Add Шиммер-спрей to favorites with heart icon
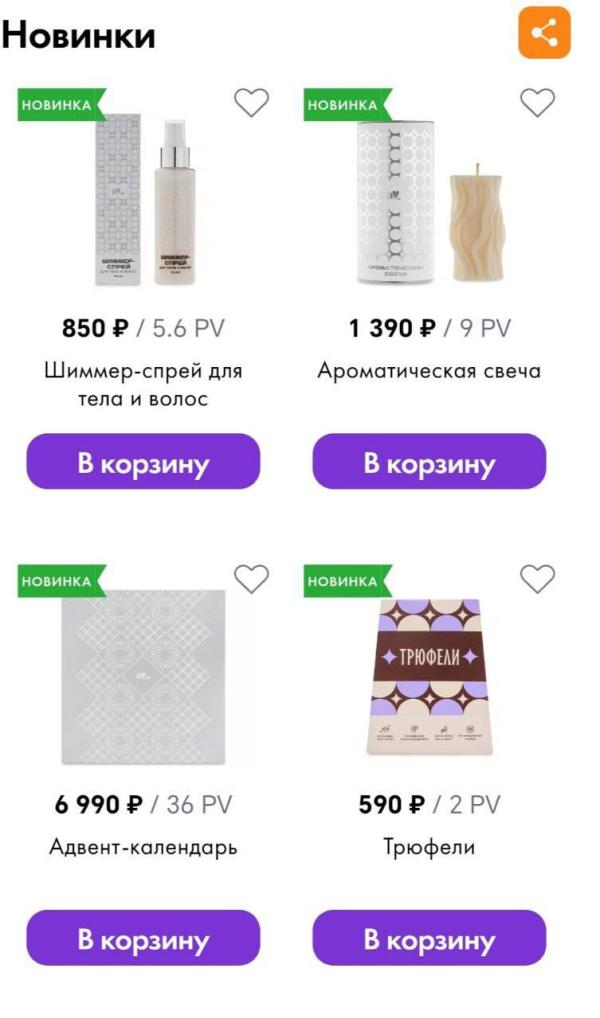 [x=251, y=102]
